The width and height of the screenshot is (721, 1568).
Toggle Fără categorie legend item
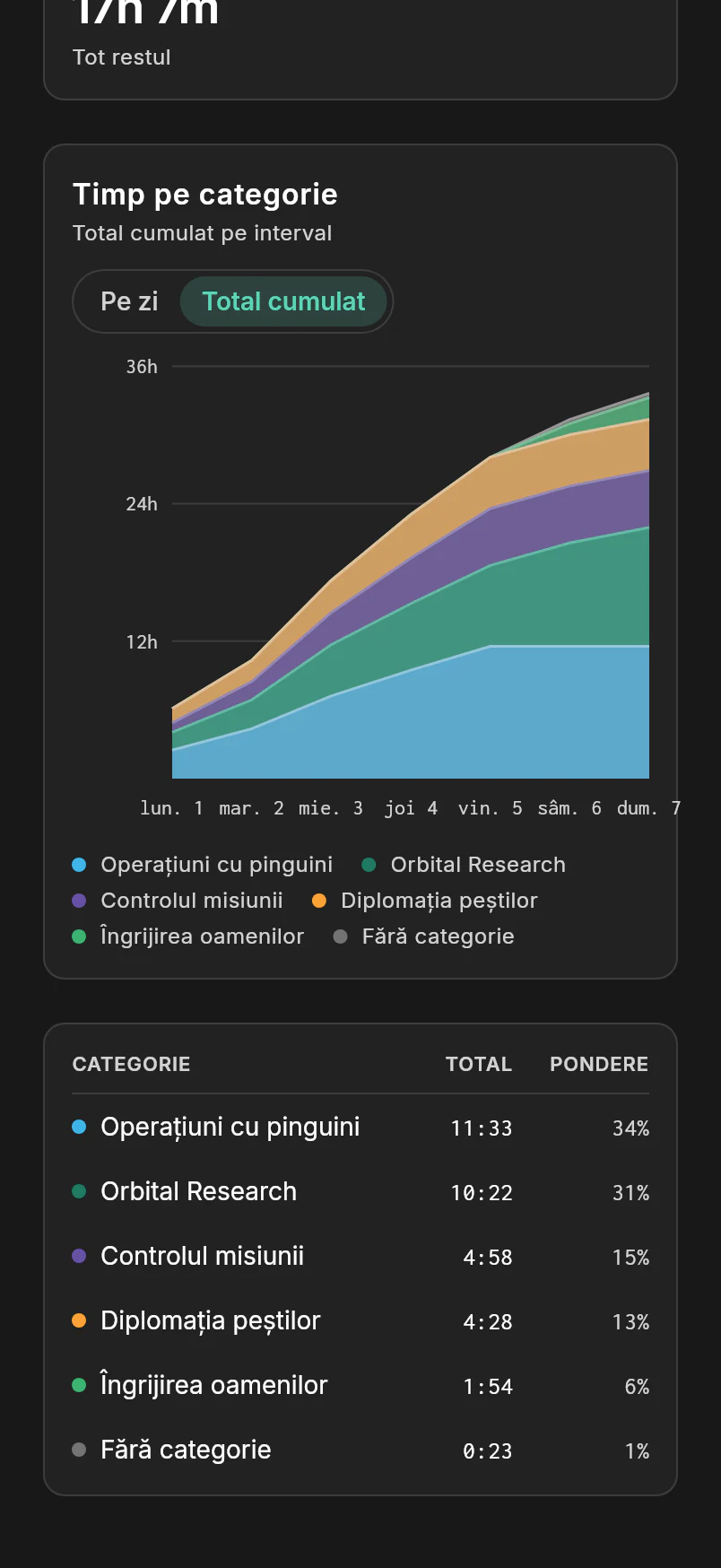(424, 936)
